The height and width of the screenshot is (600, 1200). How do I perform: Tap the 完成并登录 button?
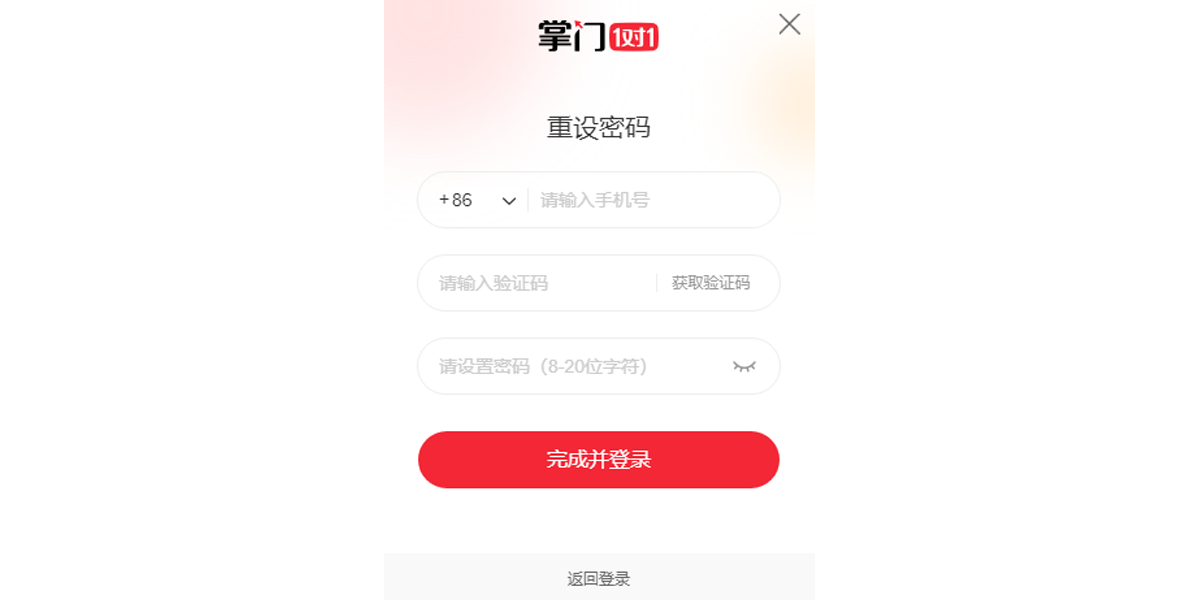(598, 460)
